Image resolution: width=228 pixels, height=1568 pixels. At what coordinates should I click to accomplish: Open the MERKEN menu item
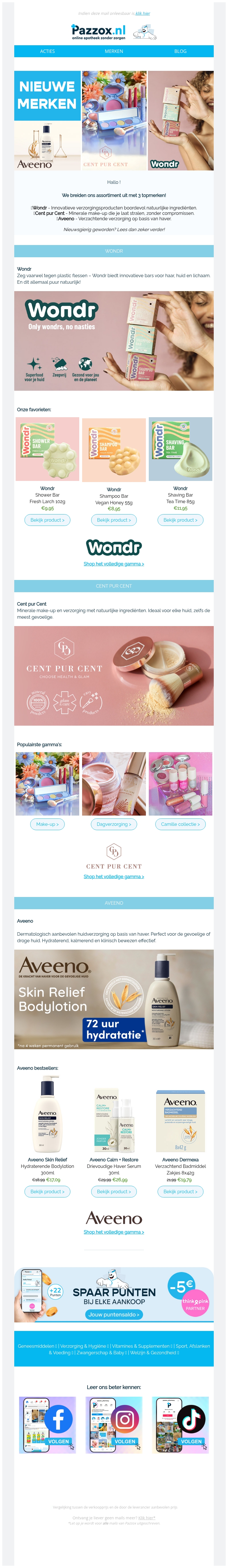(114, 51)
